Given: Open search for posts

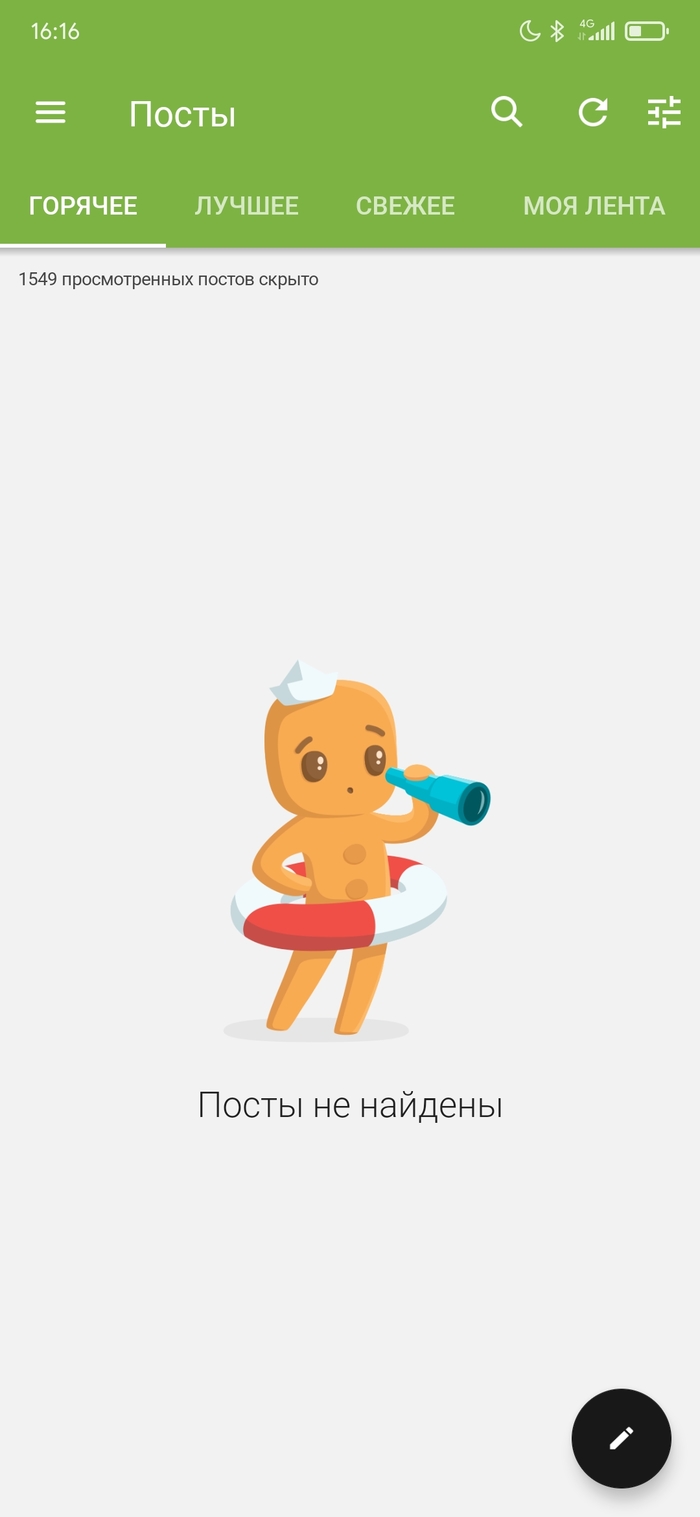Looking at the screenshot, I should coord(507,112).
